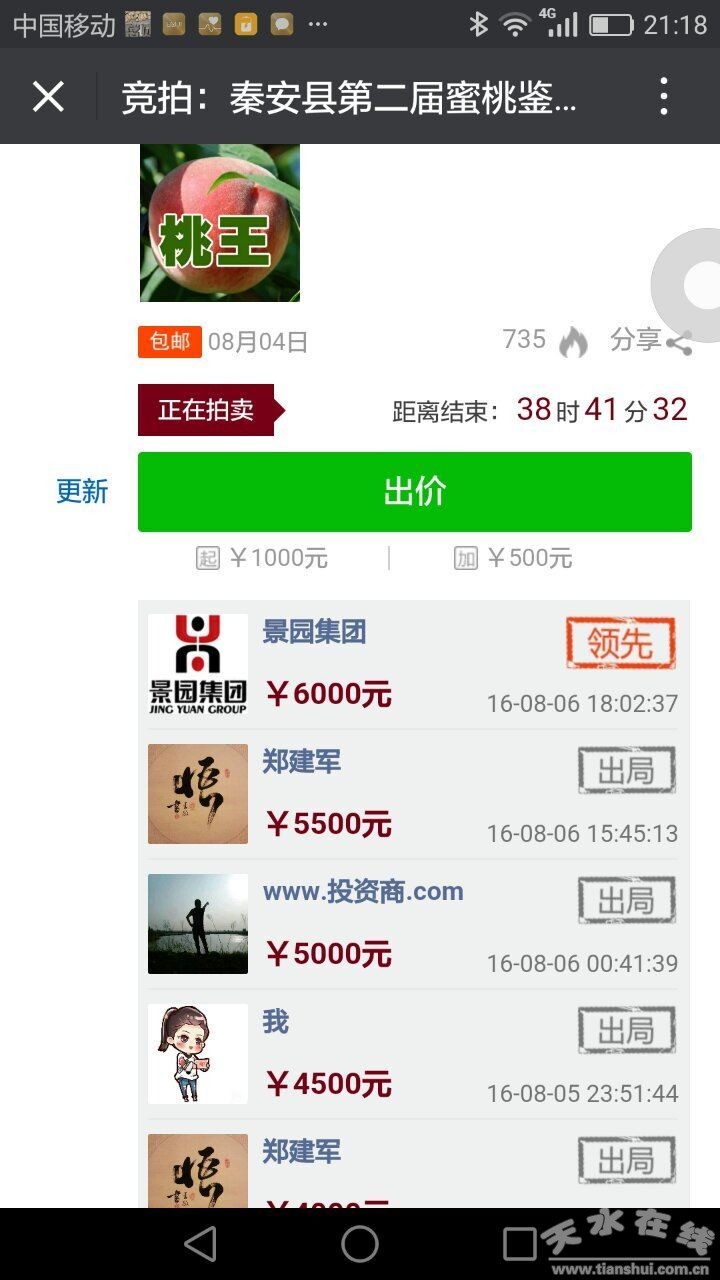Share this auction via 分享
This screenshot has width=720, height=1280.
[651, 341]
